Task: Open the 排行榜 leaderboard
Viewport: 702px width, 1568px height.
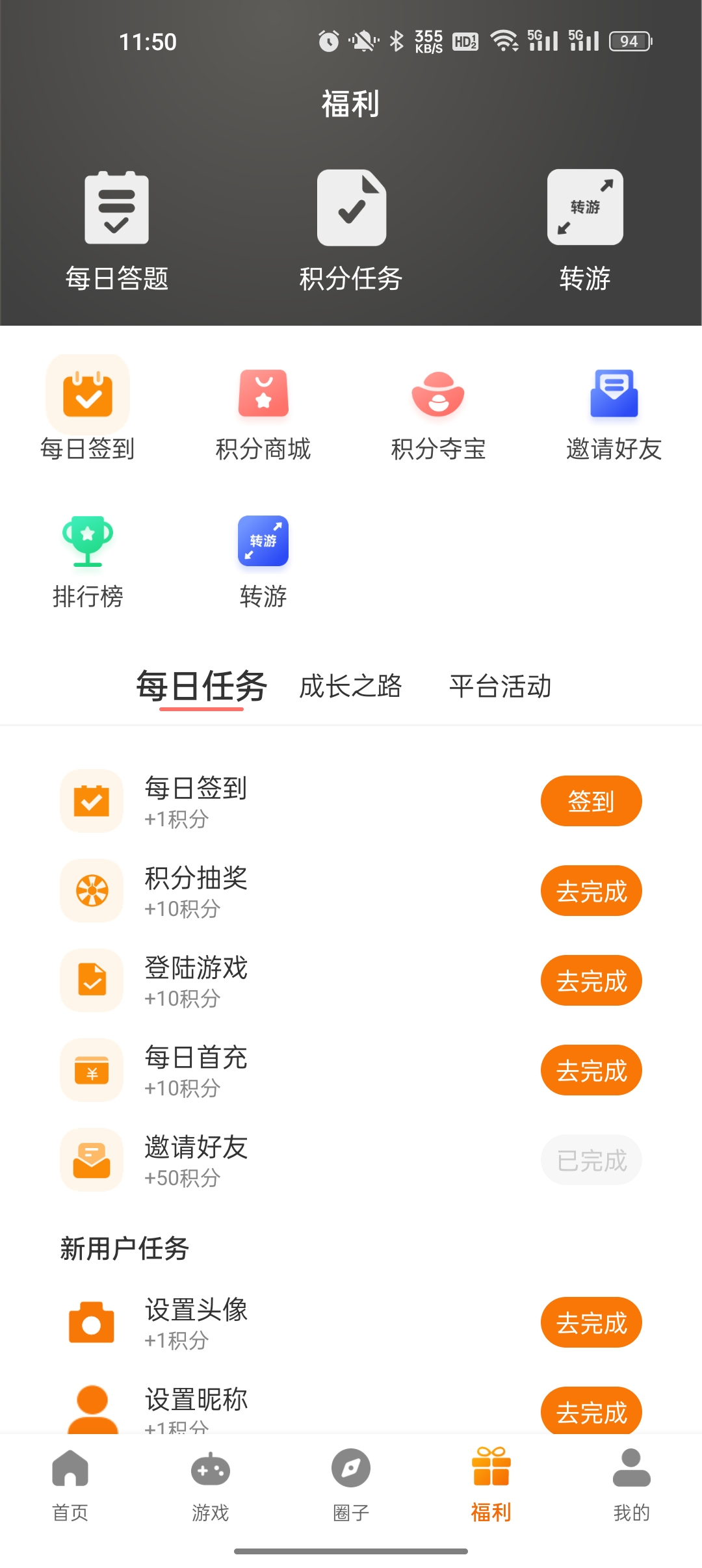Action: (88, 562)
